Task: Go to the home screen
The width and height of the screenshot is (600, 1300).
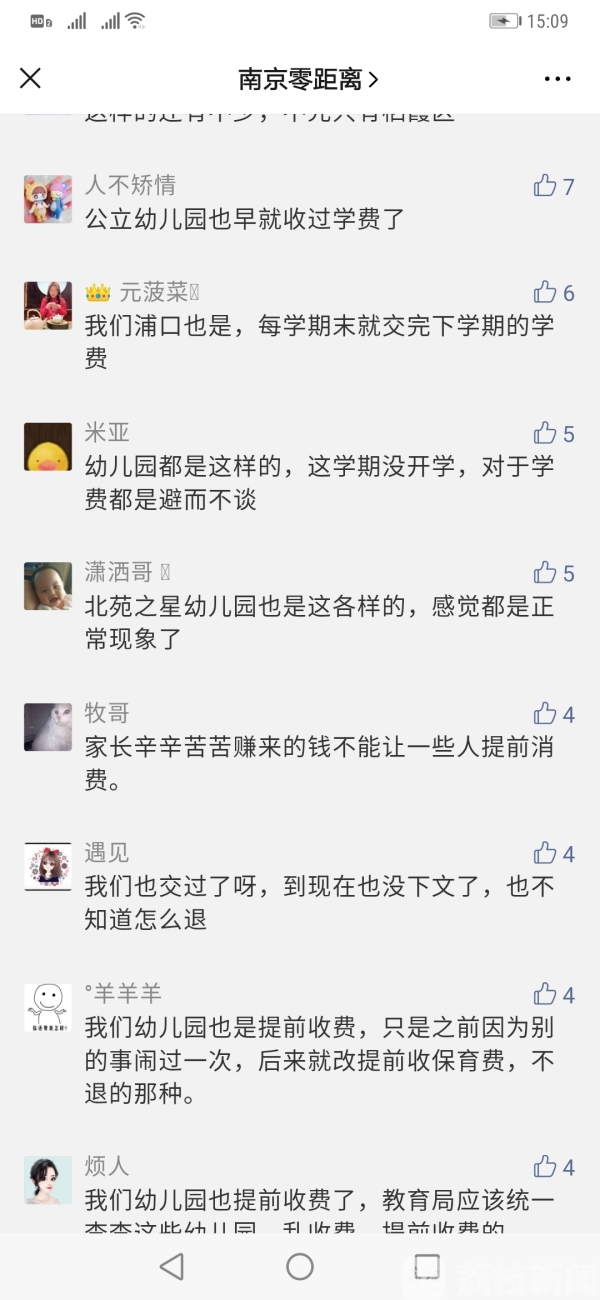Action: 300,1266
